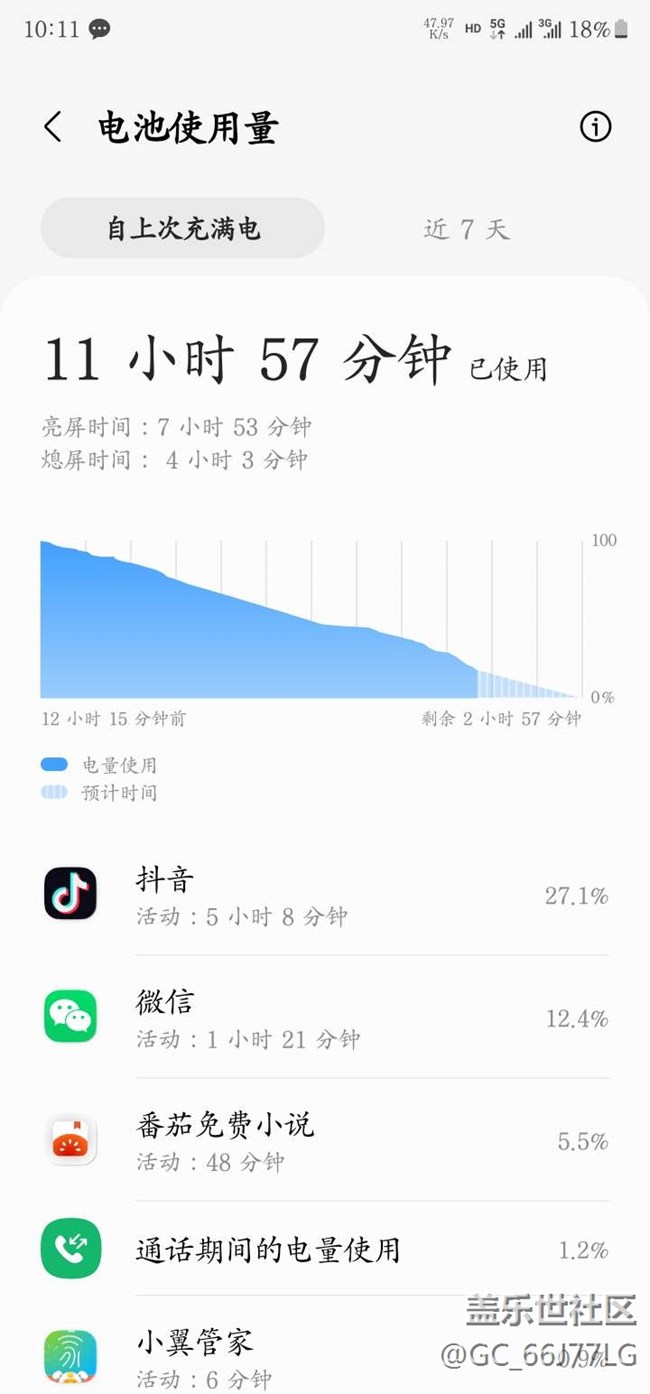Viewport: 650px width, 1394px height.
Task: Open 通话期间的电量使用 row
Action: coord(325,1249)
